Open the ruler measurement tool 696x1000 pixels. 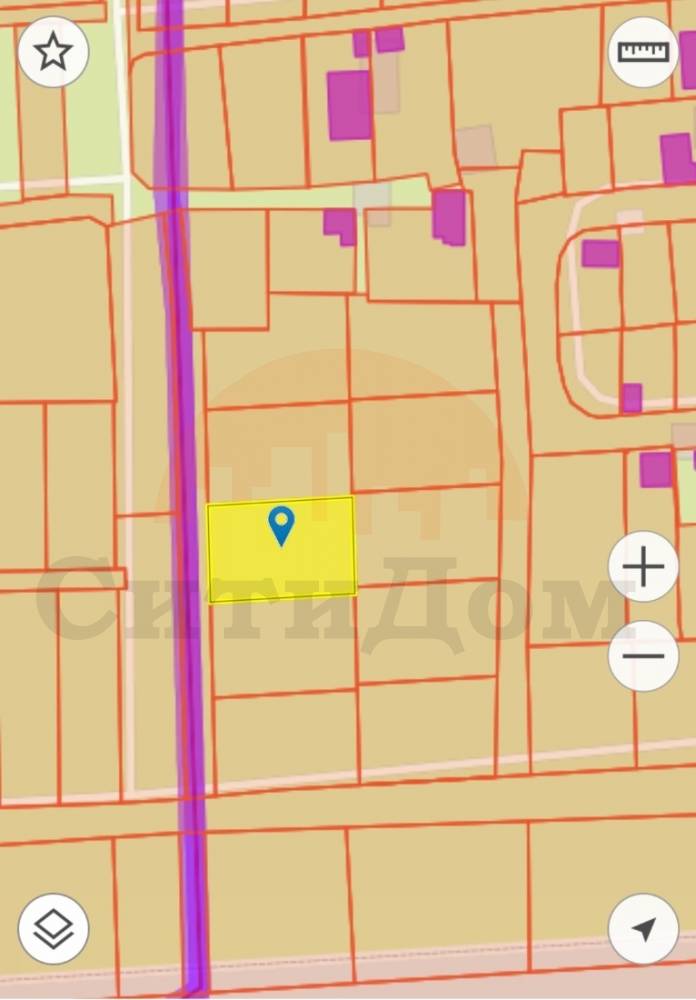643,52
